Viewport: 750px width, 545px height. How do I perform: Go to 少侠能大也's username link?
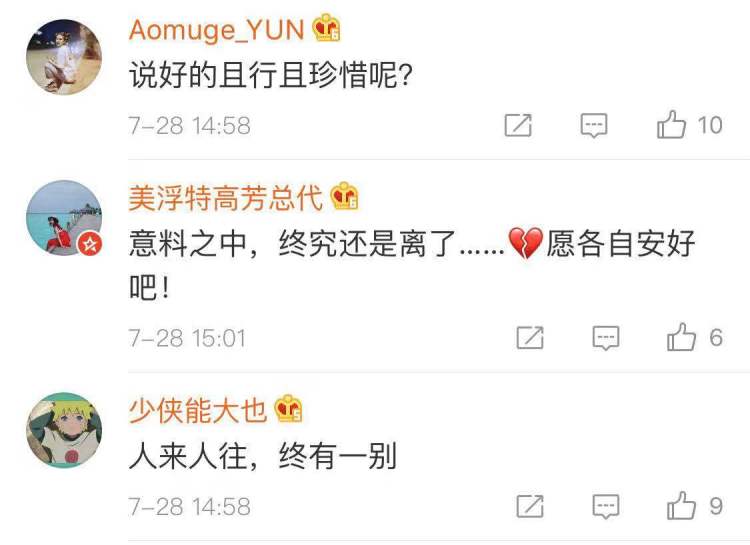198,410
